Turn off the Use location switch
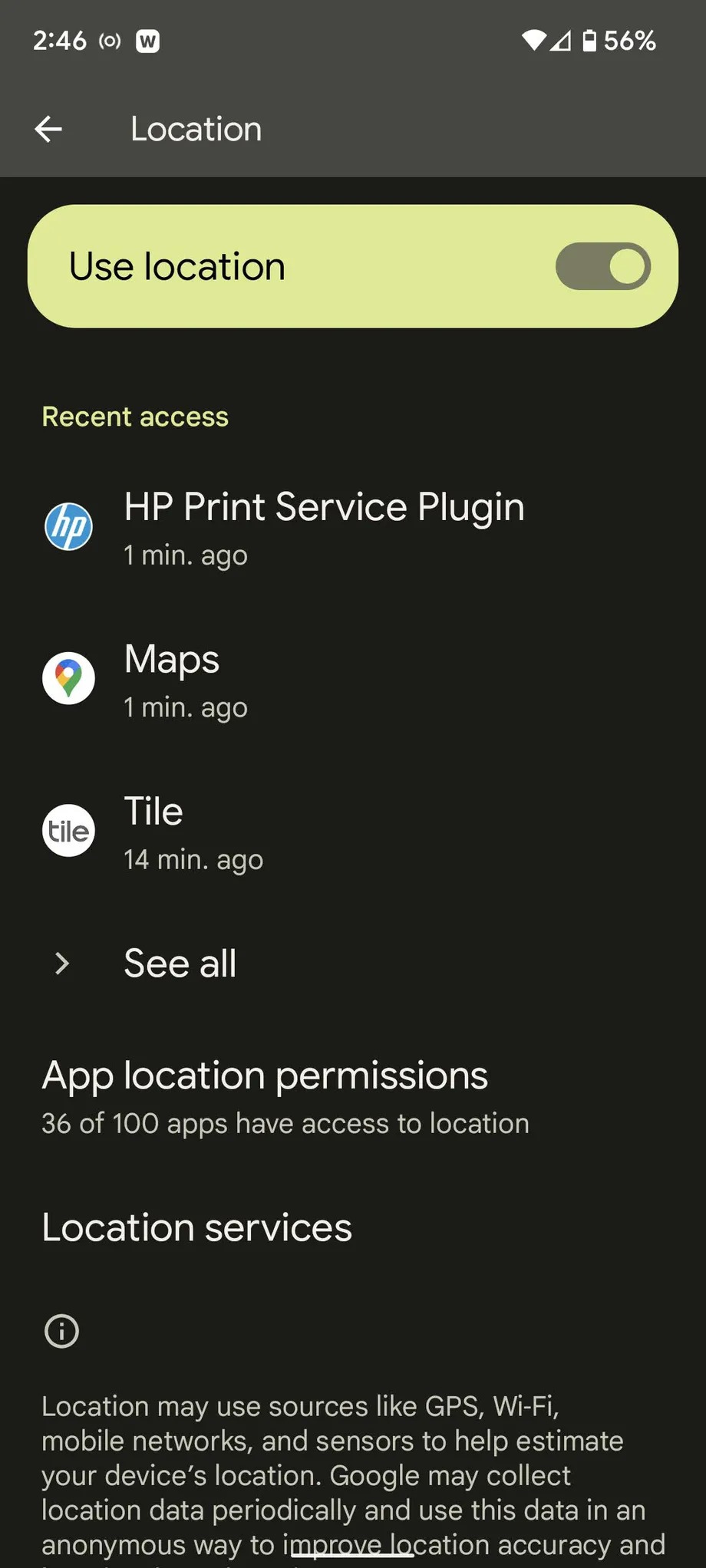Image resolution: width=706 pixels, height=1568 pixels. point(602,267)
